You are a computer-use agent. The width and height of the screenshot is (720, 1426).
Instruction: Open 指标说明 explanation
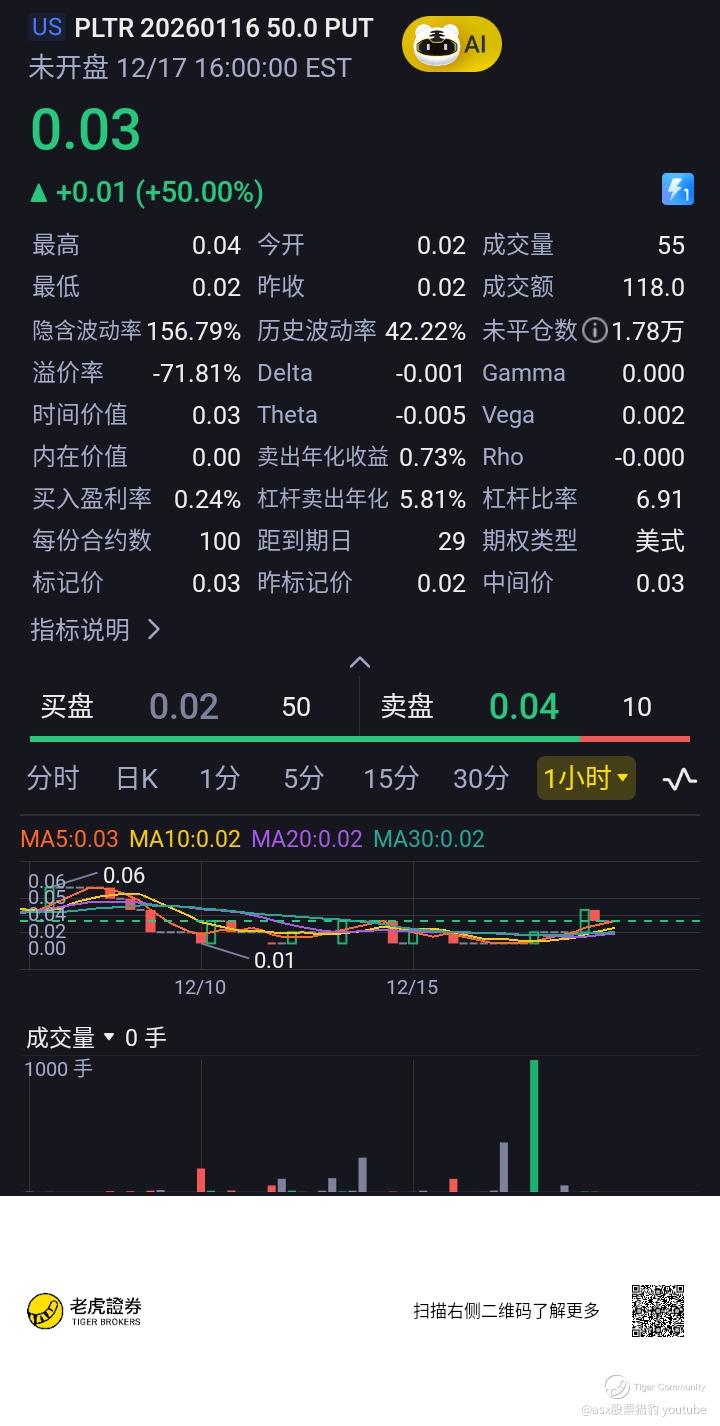point(95,629)
